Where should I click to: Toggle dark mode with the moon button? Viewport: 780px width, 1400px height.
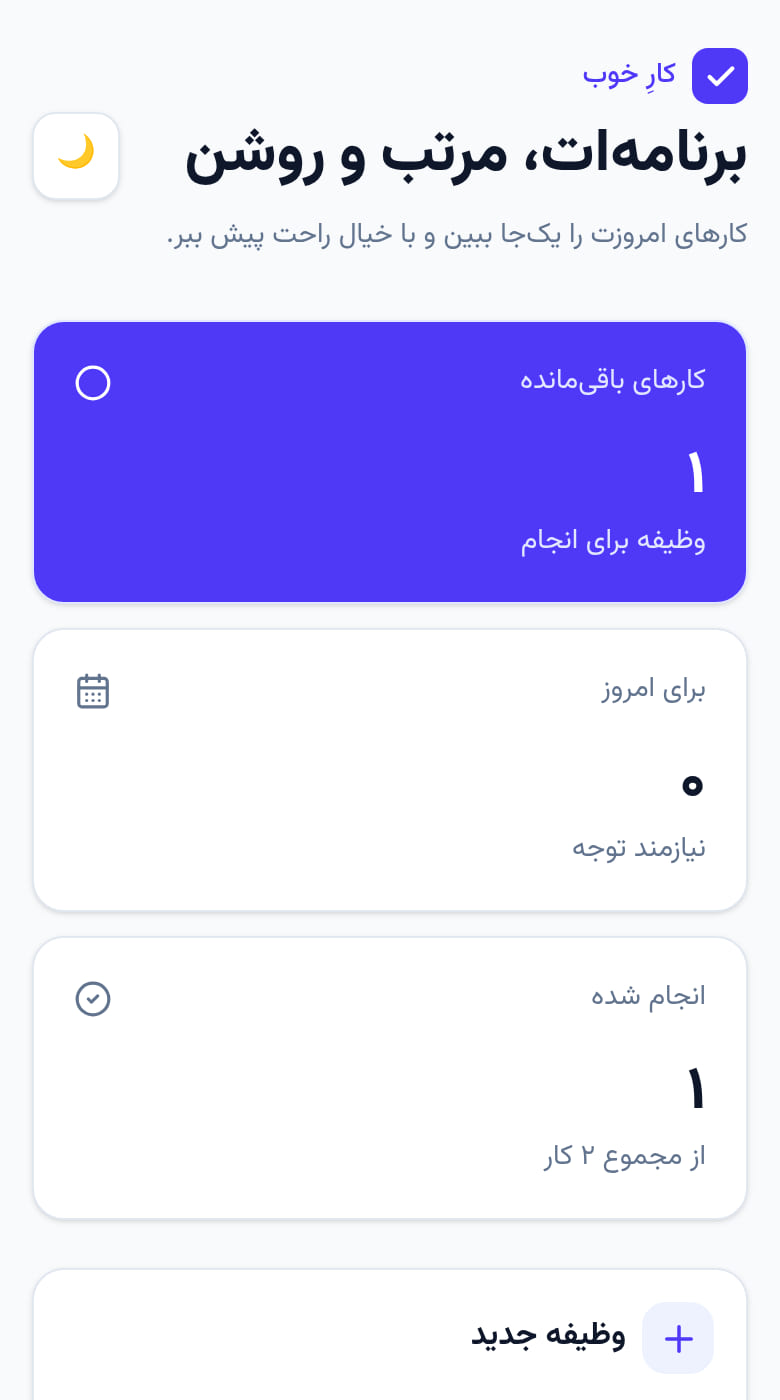(x=76, y=156)
